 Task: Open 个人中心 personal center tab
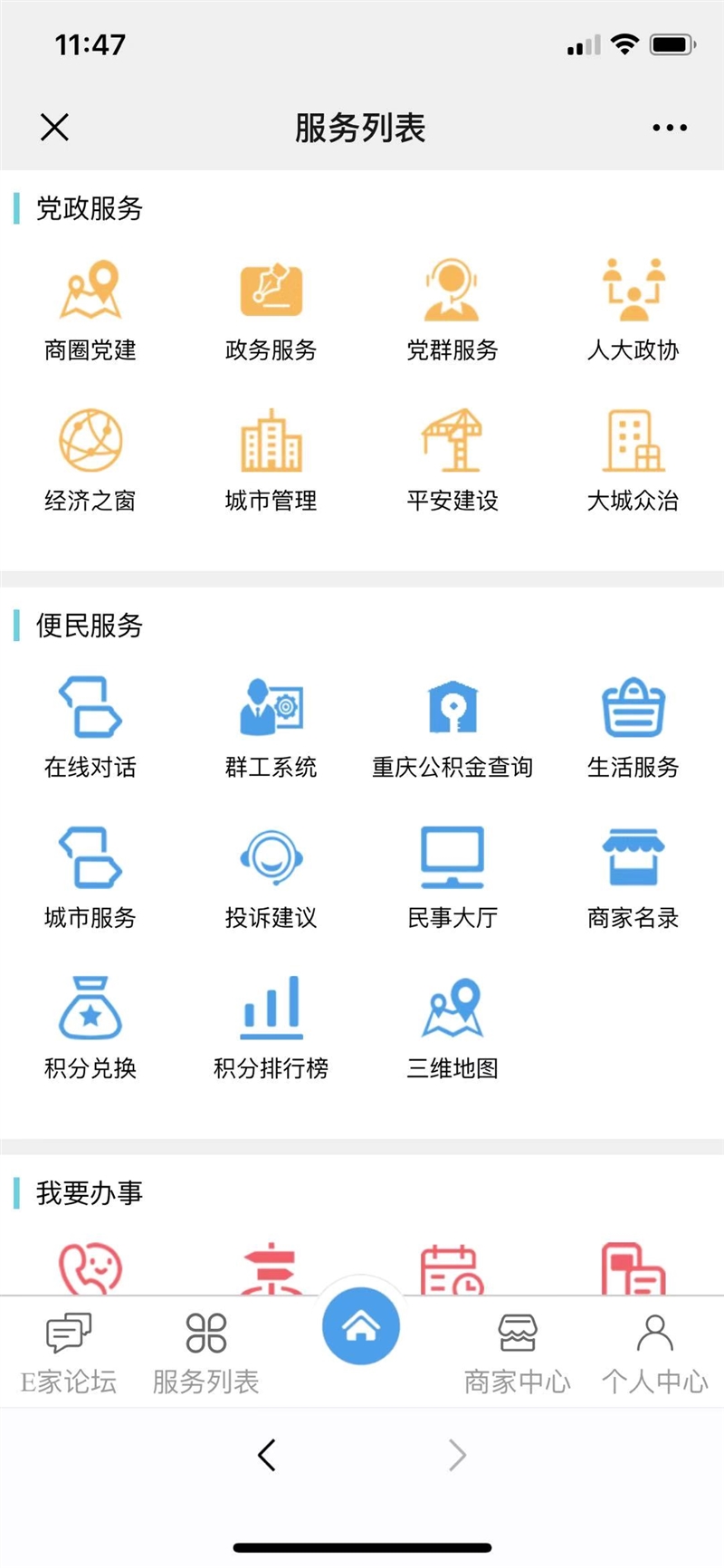tap(654, 1349)
